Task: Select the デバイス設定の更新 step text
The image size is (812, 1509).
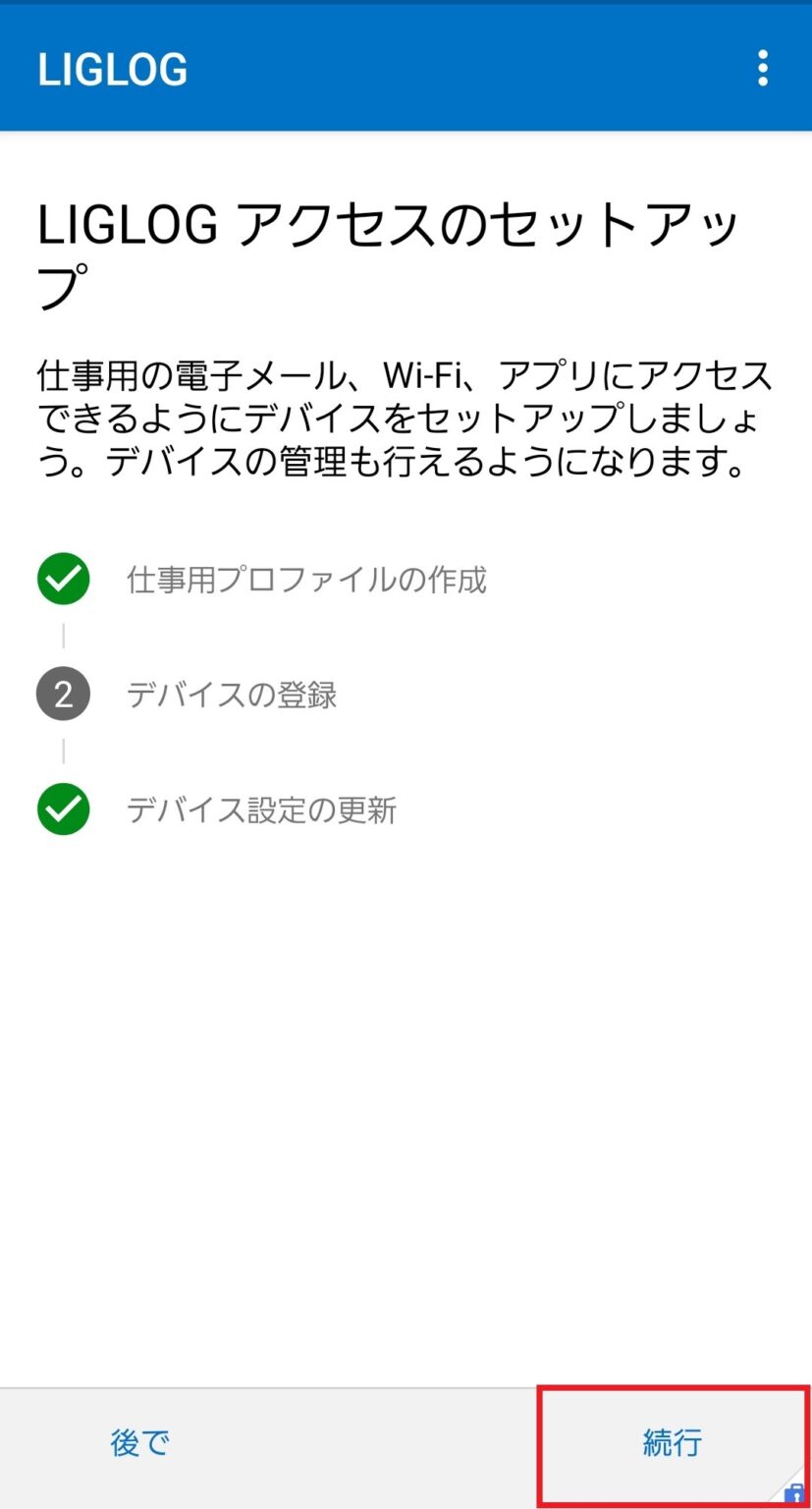Action: pos(263,809)
